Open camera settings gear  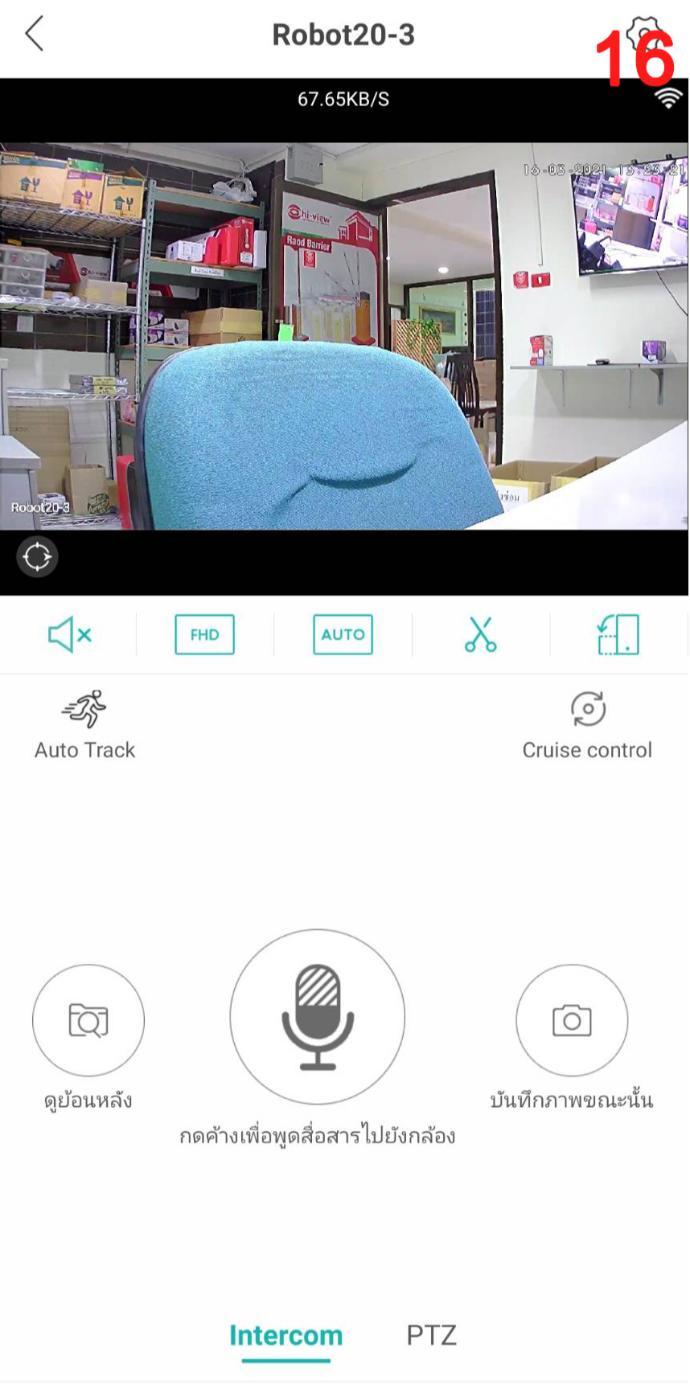[x=644, y=36]
